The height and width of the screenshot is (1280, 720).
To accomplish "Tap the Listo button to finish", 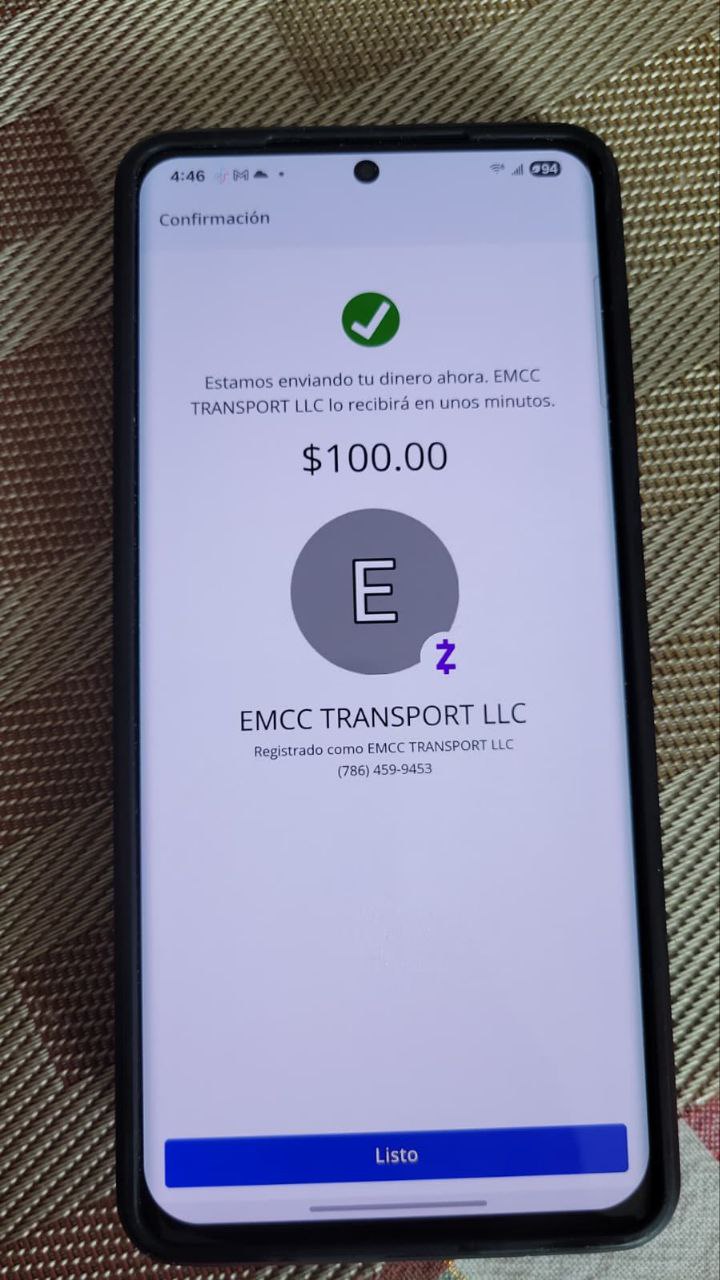I will click(x=396, y=1155).
